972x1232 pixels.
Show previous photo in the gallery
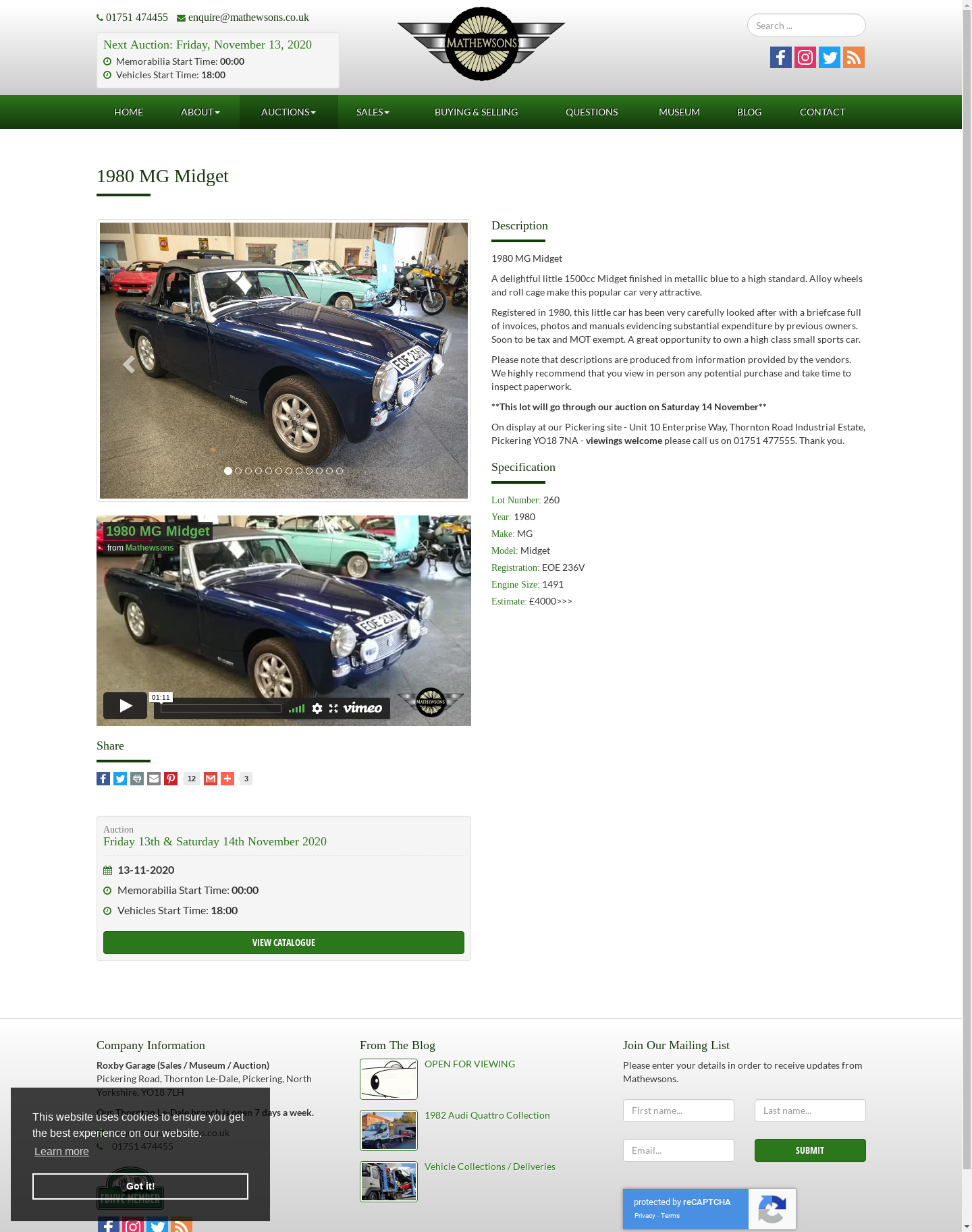[x=128, y=364]
